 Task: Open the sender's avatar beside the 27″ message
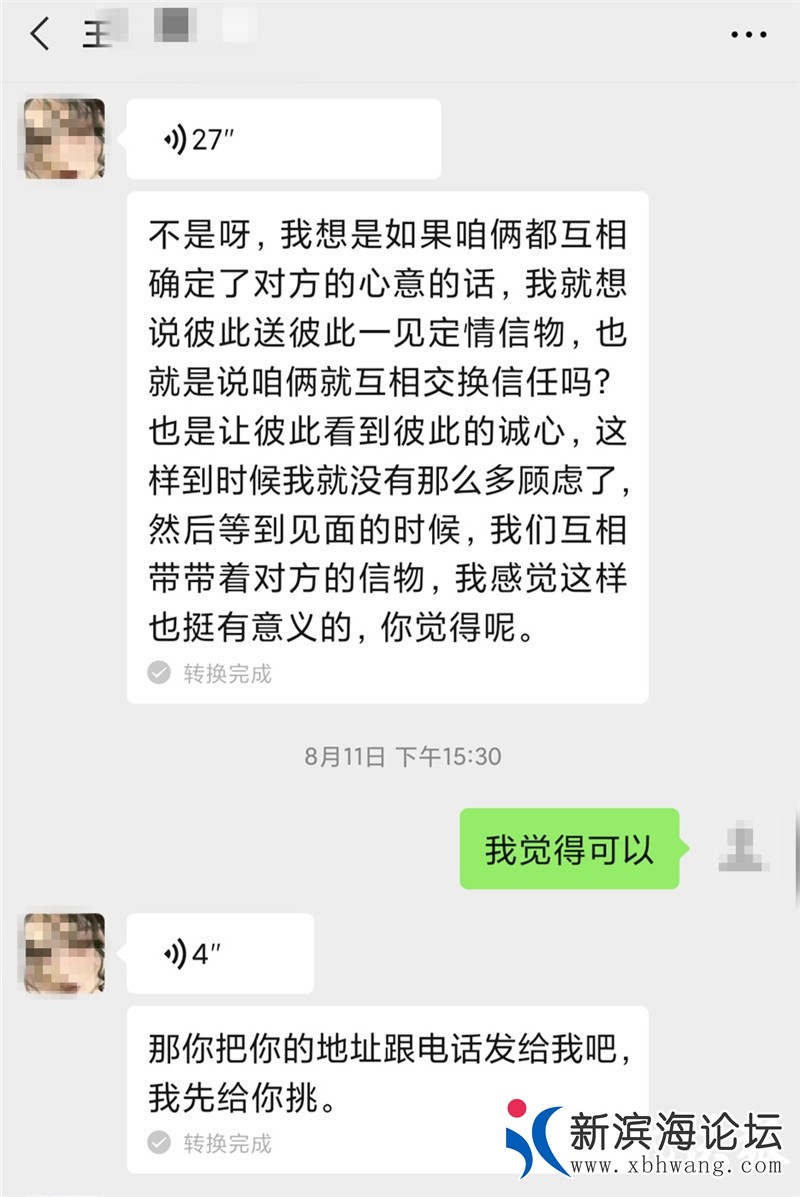click(x=65, y=139)
